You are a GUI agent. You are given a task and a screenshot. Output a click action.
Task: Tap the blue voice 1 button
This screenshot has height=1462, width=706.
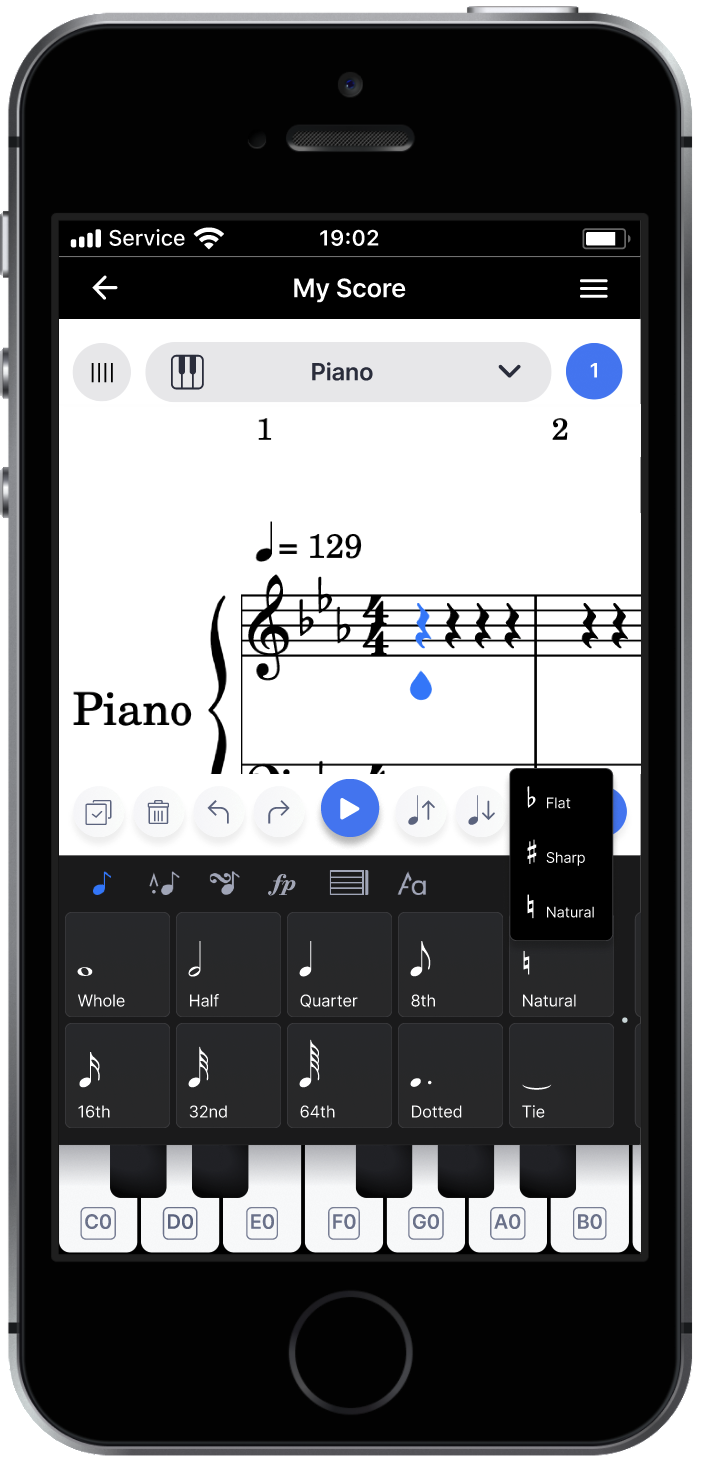(594, 371)
